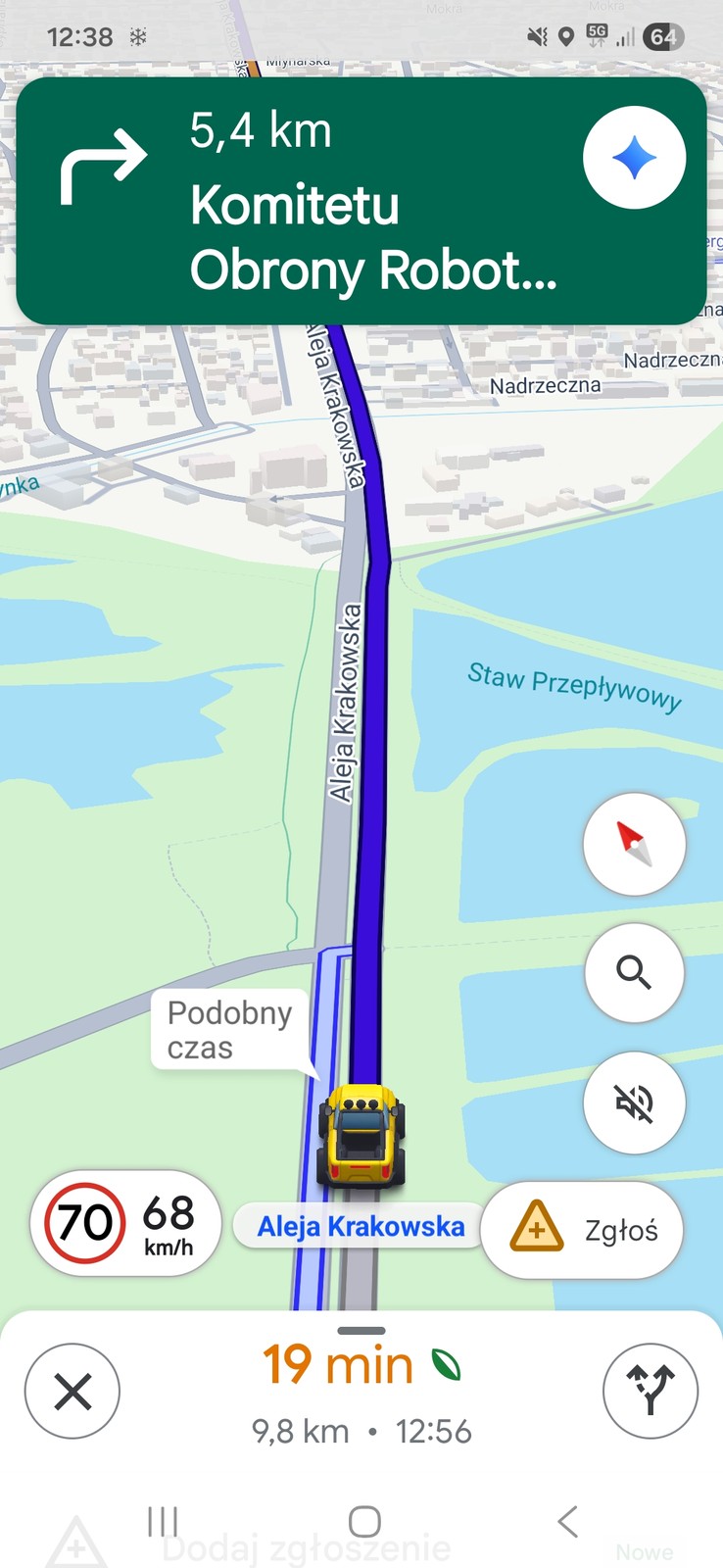723x1568 pixels.
Task: Open the Gemini assistant spark icon
Action: (x=634, y=157)
